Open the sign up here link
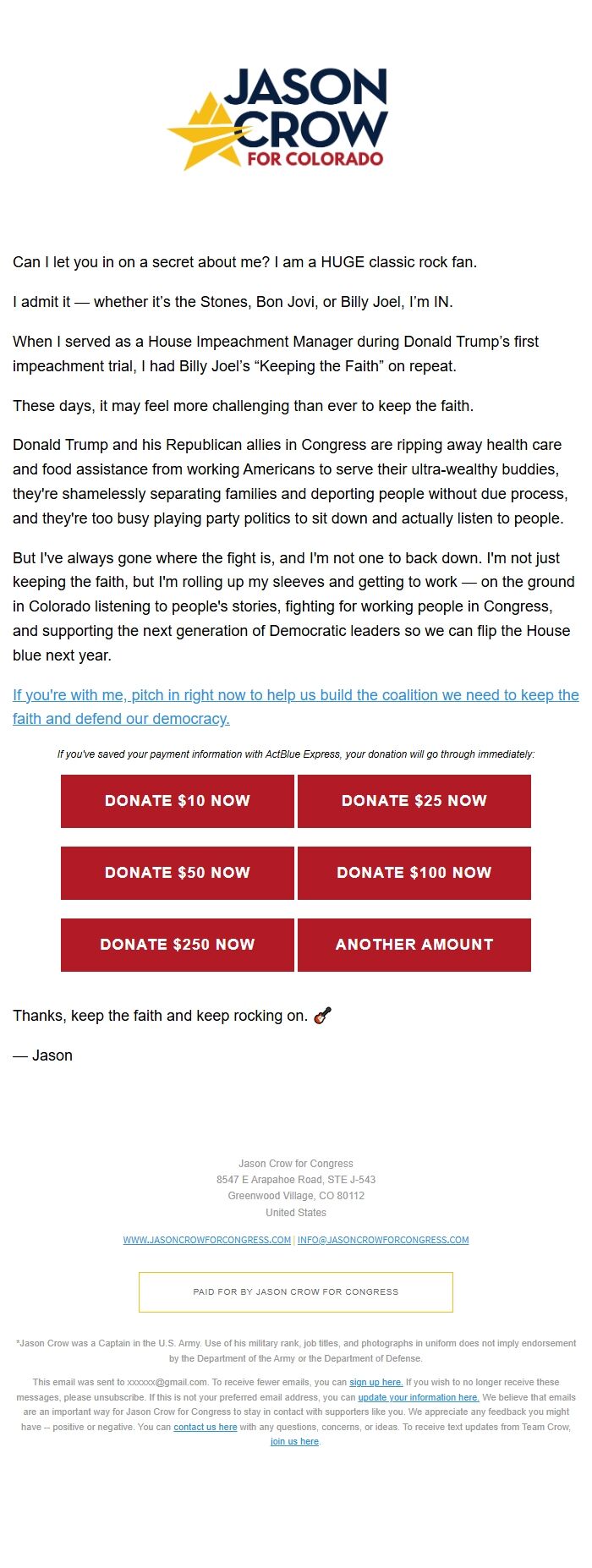 pyautogui.click(x=375, y=1382)
